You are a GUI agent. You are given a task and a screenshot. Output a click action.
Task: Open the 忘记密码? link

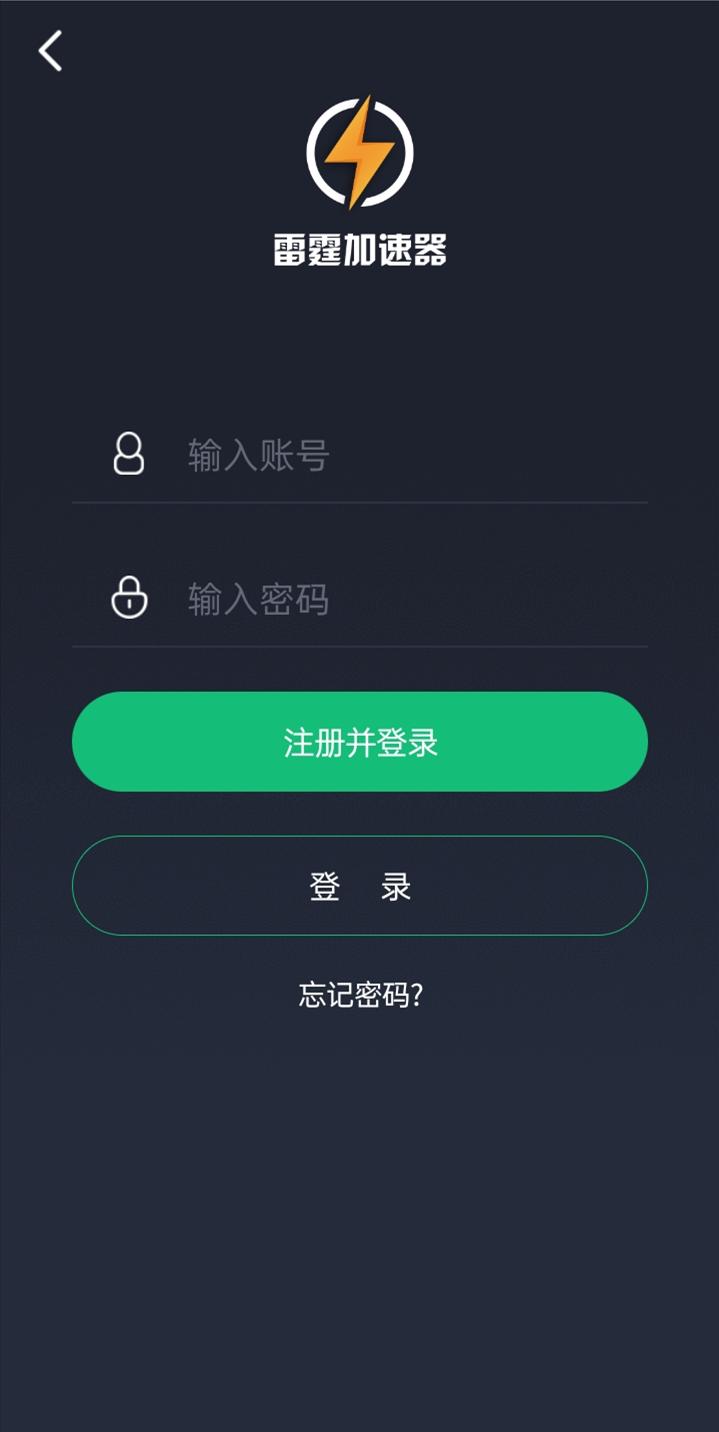pyautogui.click(x=361, y=995)
